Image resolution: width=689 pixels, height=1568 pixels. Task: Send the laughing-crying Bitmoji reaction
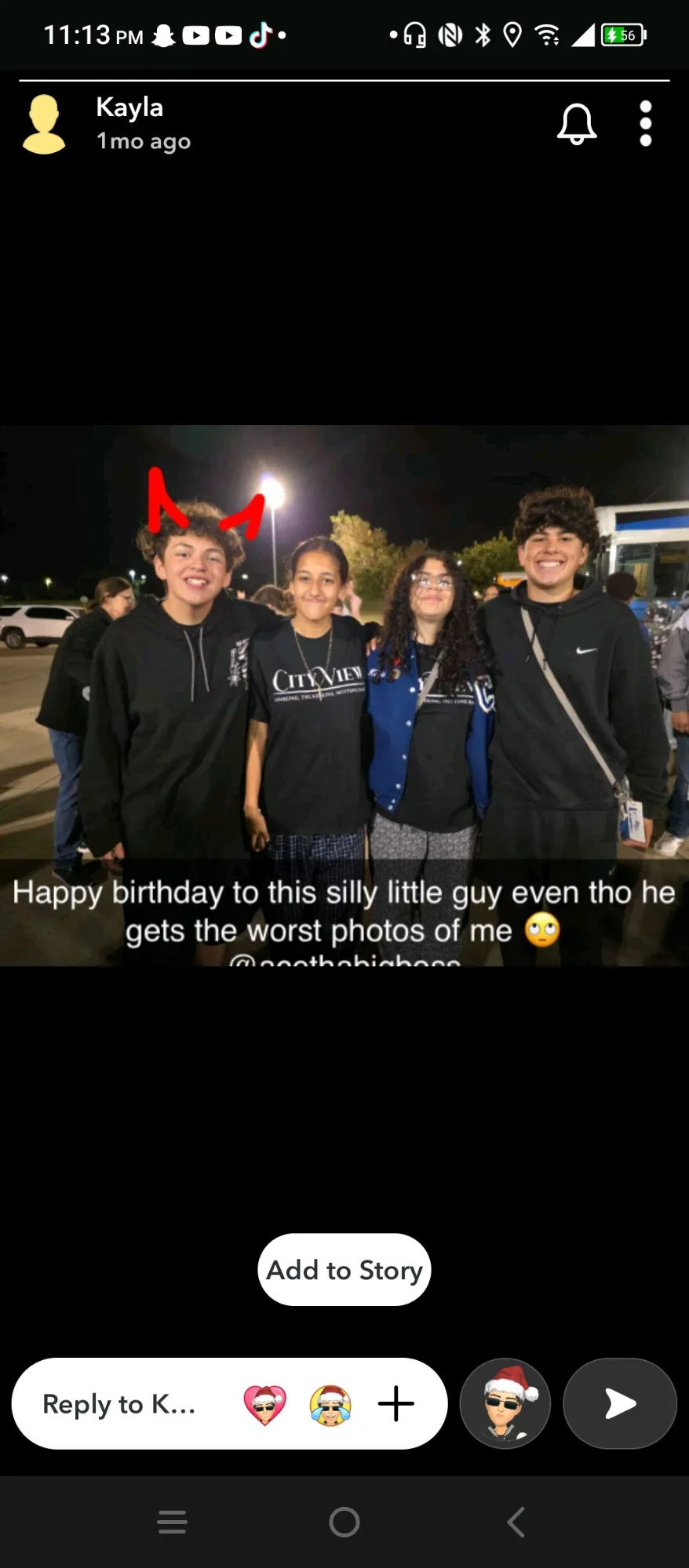click(x=330, y=1404)
